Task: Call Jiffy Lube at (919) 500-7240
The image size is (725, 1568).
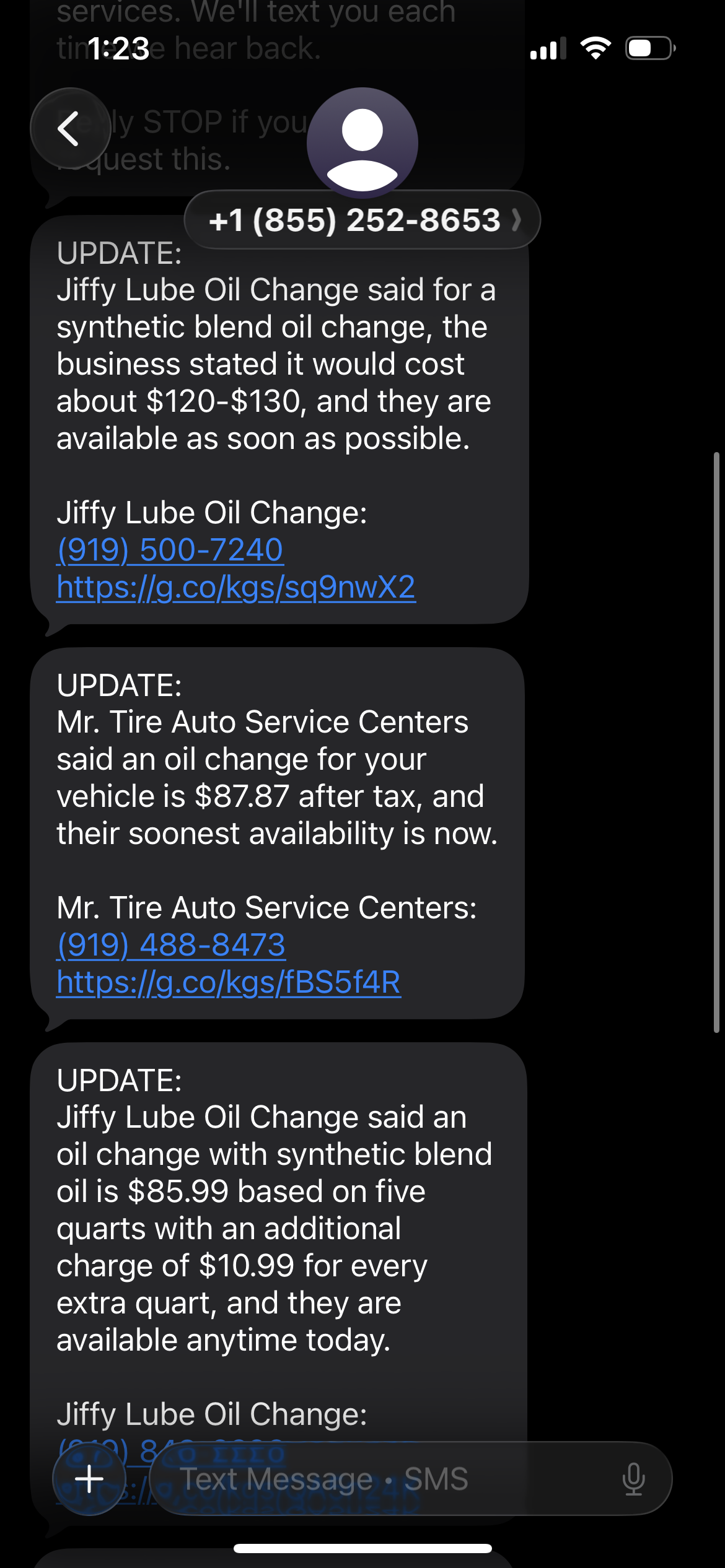Action: 169,549
